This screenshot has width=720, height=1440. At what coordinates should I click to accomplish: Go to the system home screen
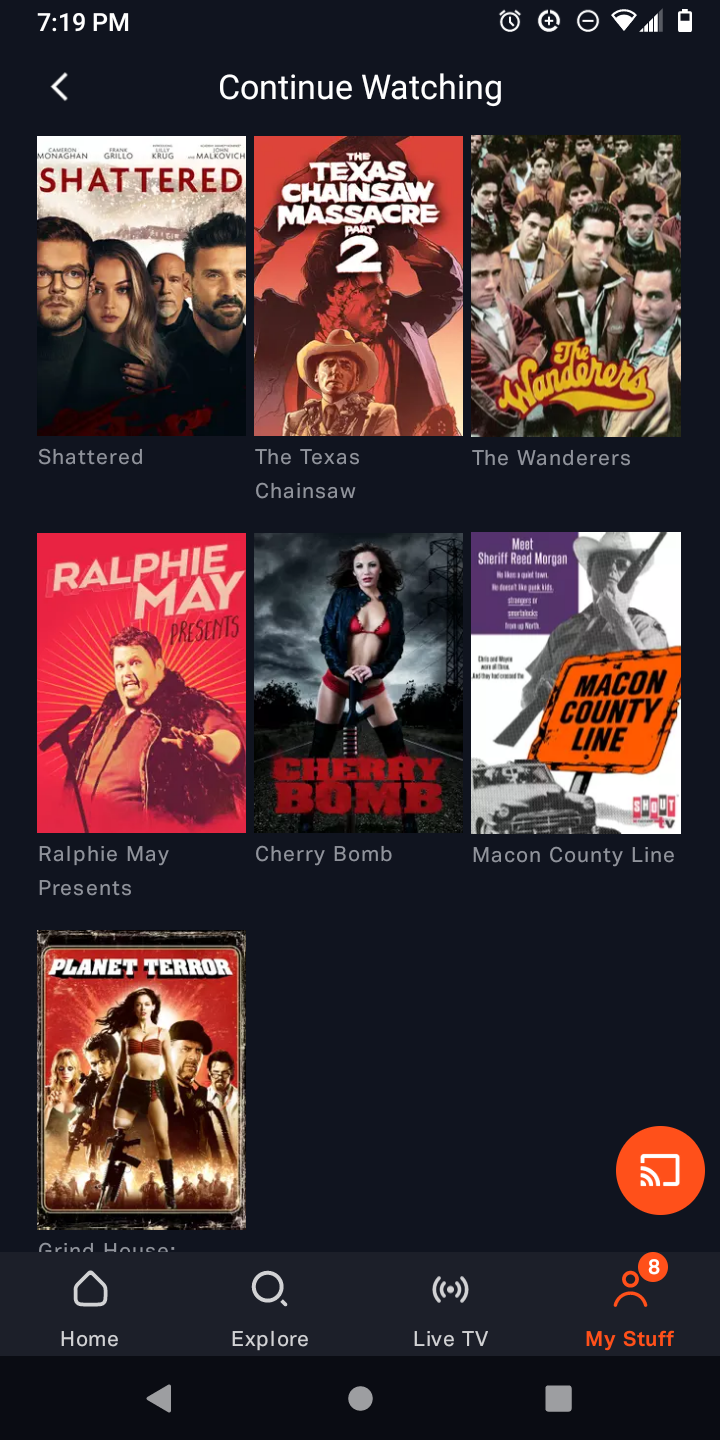point(360,1398)
